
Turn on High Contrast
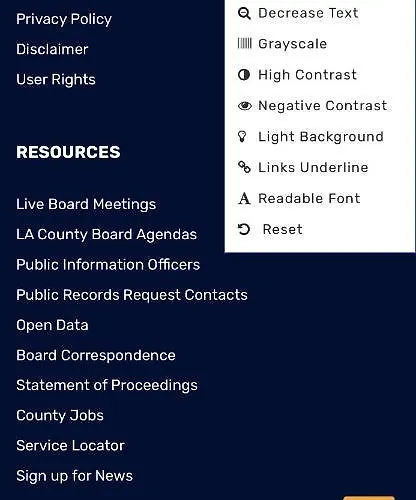[297, 75]
